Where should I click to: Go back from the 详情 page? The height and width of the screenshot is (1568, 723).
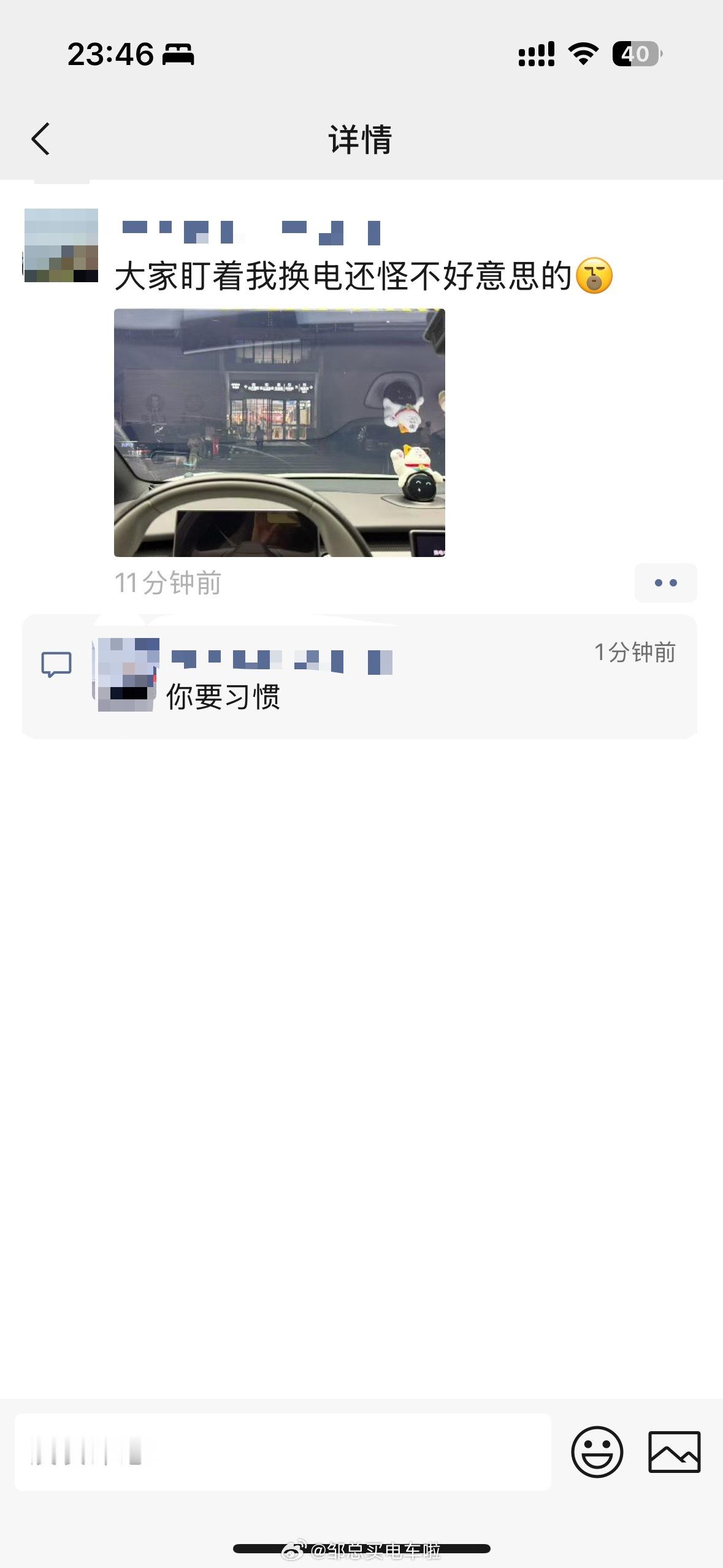[x=40, y=139]
